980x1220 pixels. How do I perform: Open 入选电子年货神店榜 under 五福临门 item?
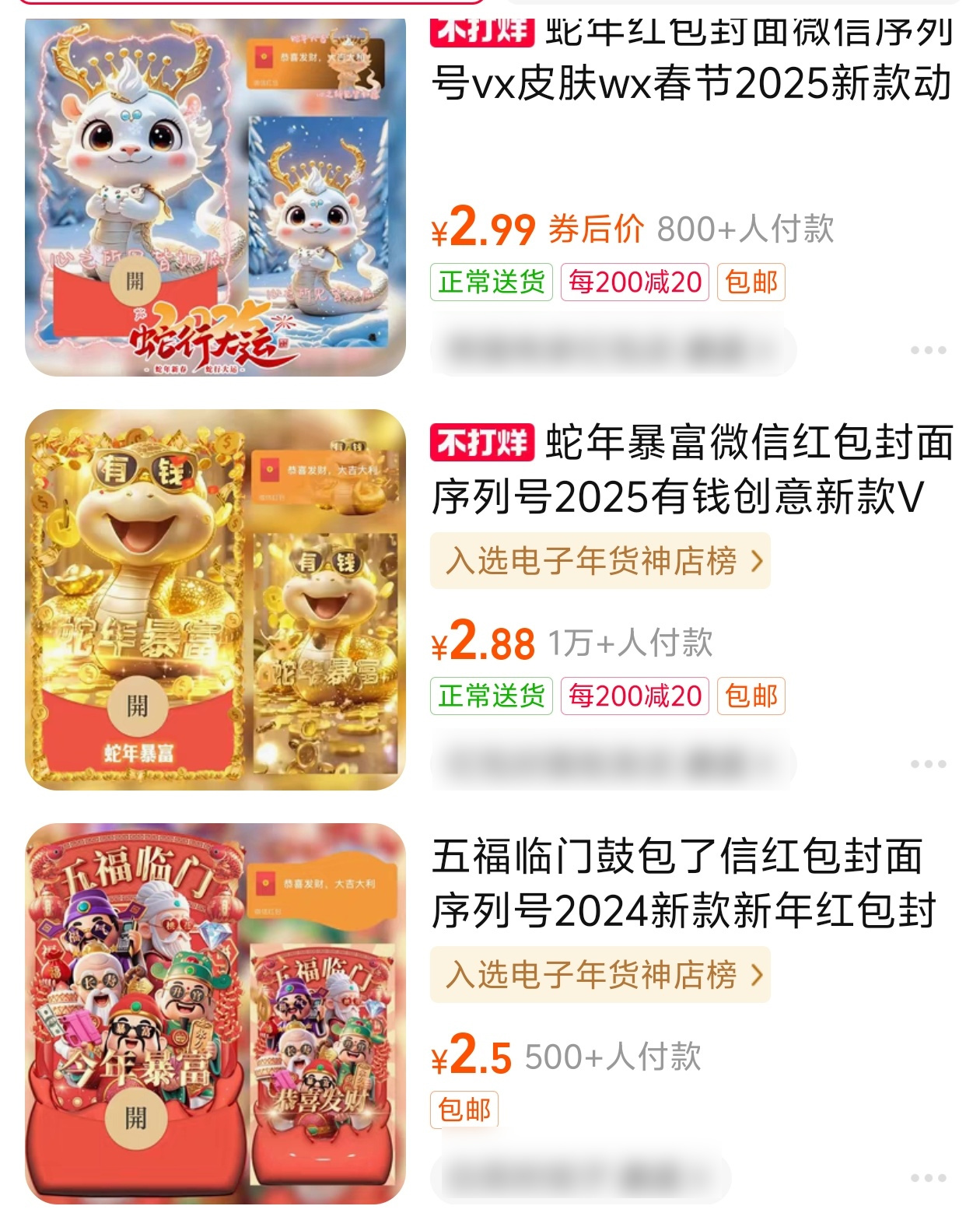[600, 975]
